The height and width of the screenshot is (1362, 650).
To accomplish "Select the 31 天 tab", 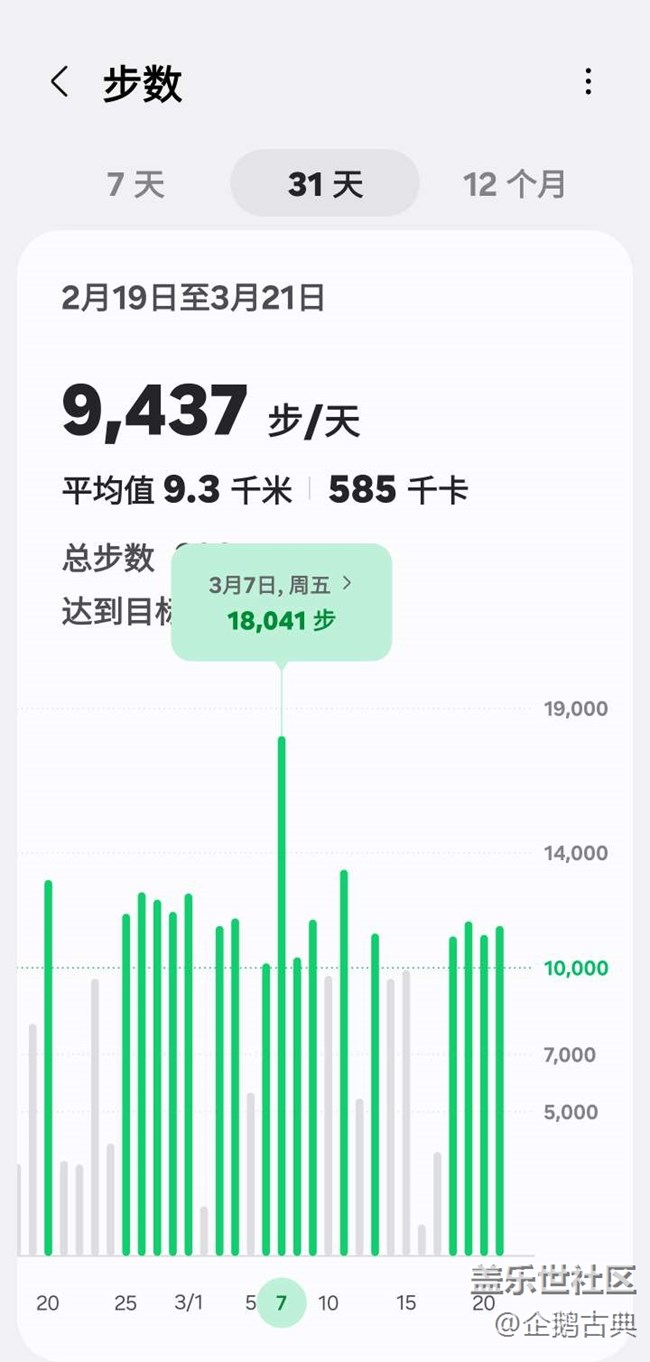I will point(325,184).
